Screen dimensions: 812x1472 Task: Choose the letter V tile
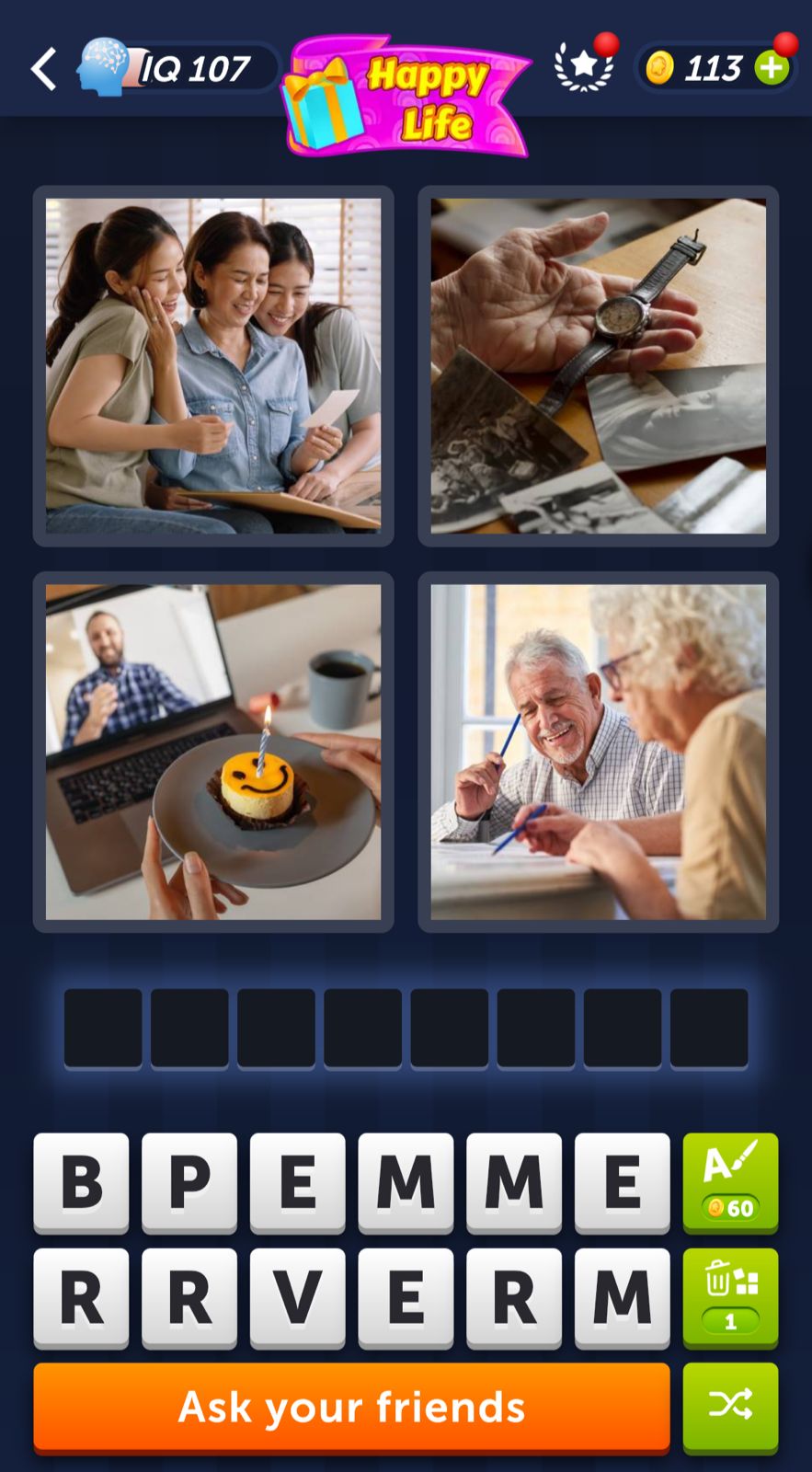[297, 1296]
